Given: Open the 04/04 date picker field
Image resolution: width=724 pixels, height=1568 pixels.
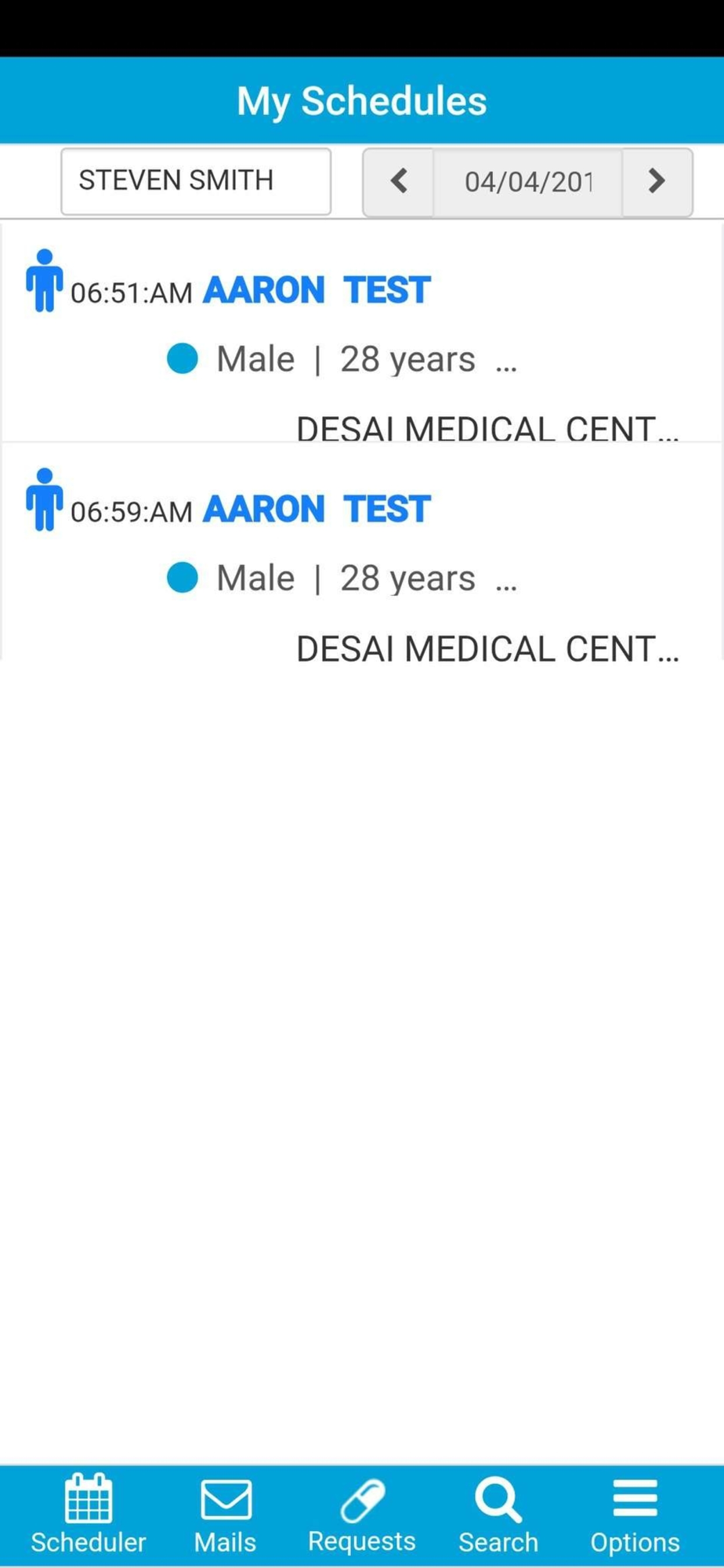Looking at the screenshot, I should 528,182.
